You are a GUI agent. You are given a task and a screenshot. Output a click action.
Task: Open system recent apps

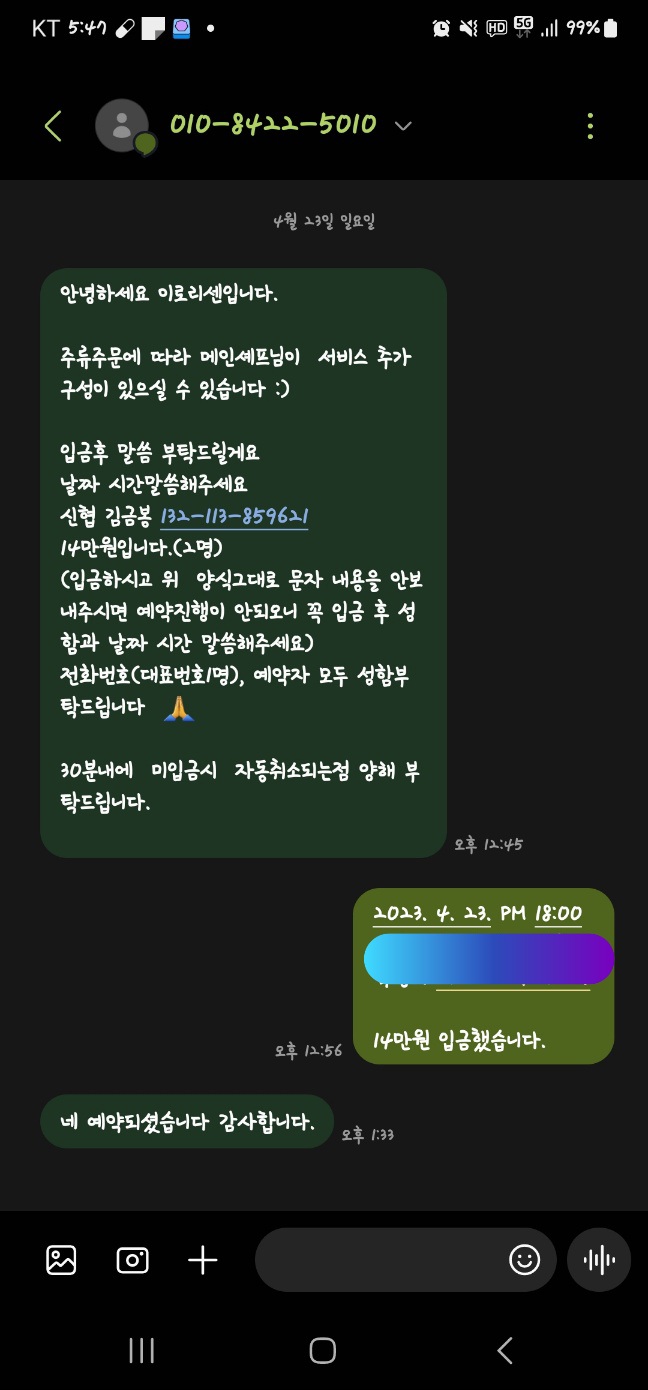coord(142,1351)
